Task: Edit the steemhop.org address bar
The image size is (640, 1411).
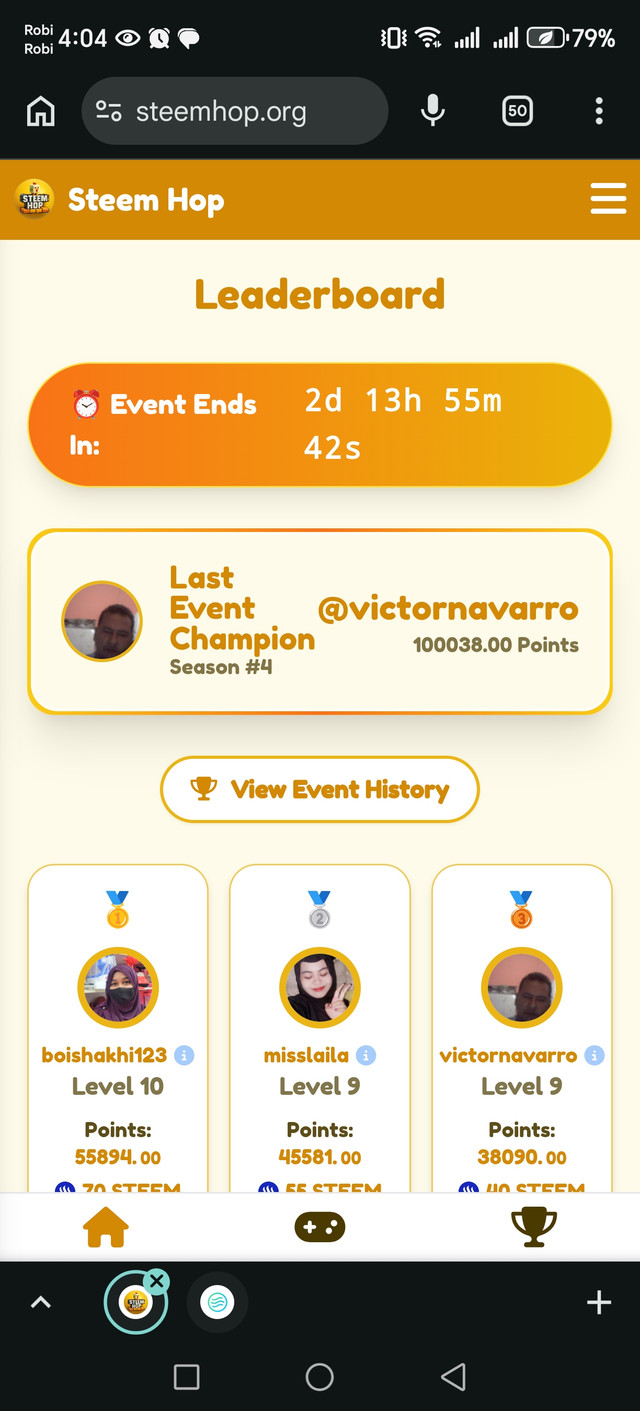Action: (x=235, y=111)
